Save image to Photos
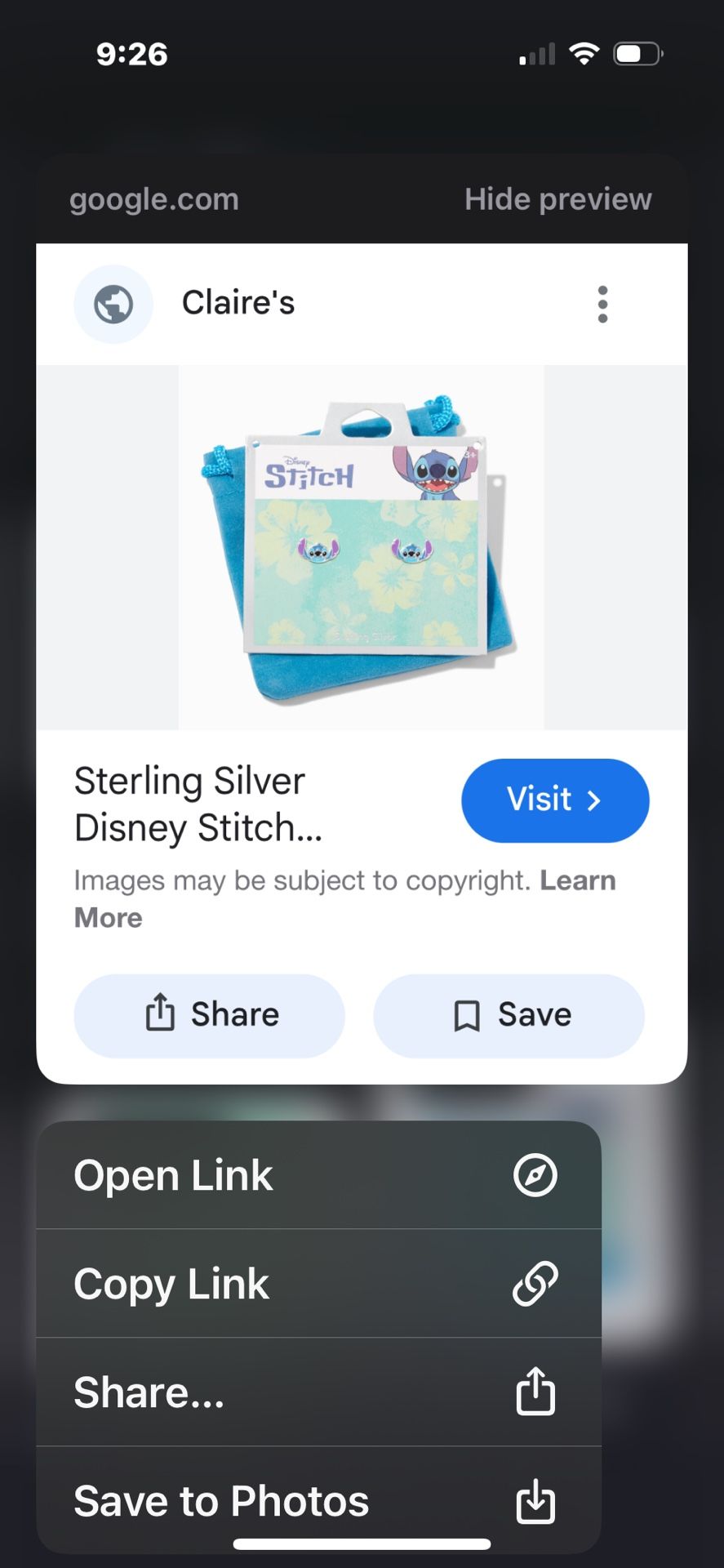This screenshot has height=1568, width=724. coord(318,1501)
